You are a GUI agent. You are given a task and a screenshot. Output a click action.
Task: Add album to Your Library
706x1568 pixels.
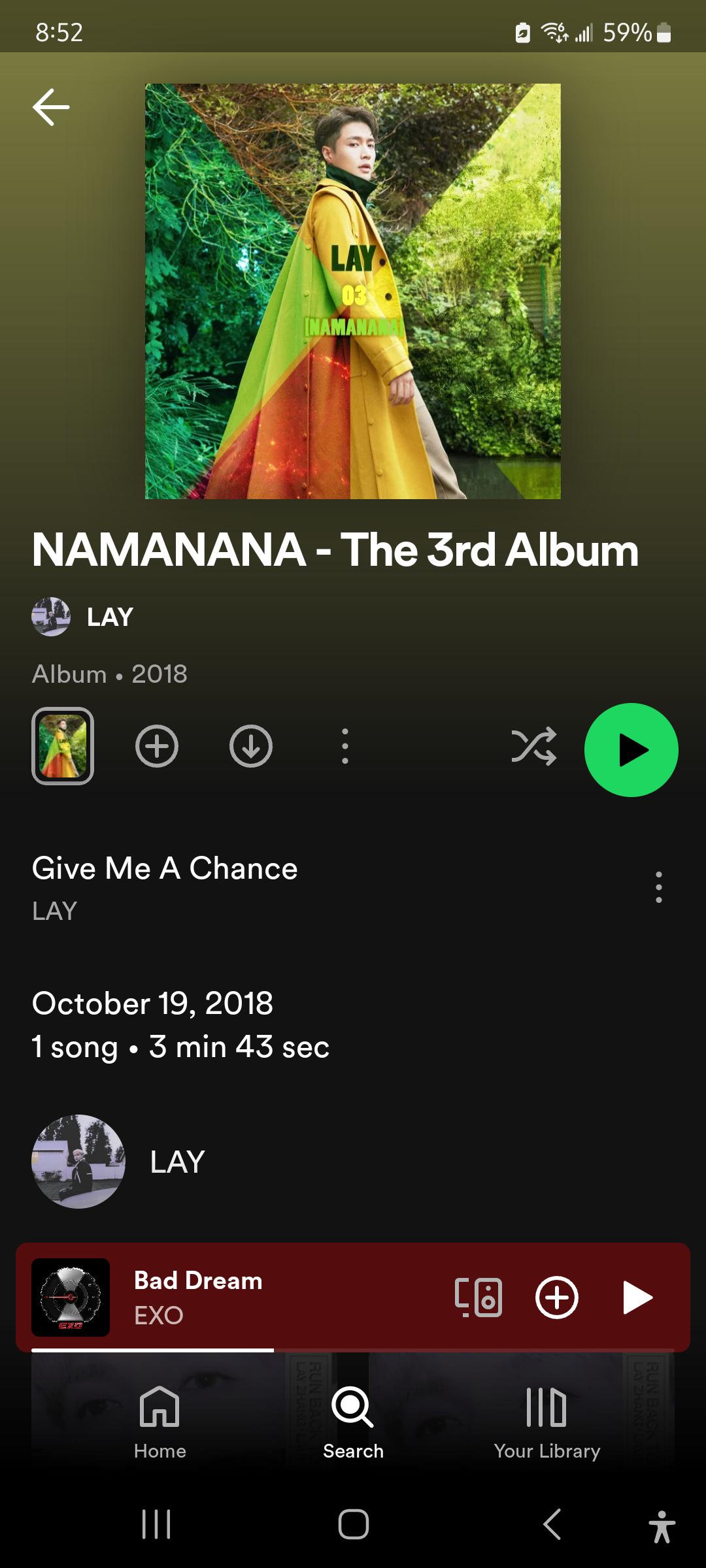pos(157,746)
